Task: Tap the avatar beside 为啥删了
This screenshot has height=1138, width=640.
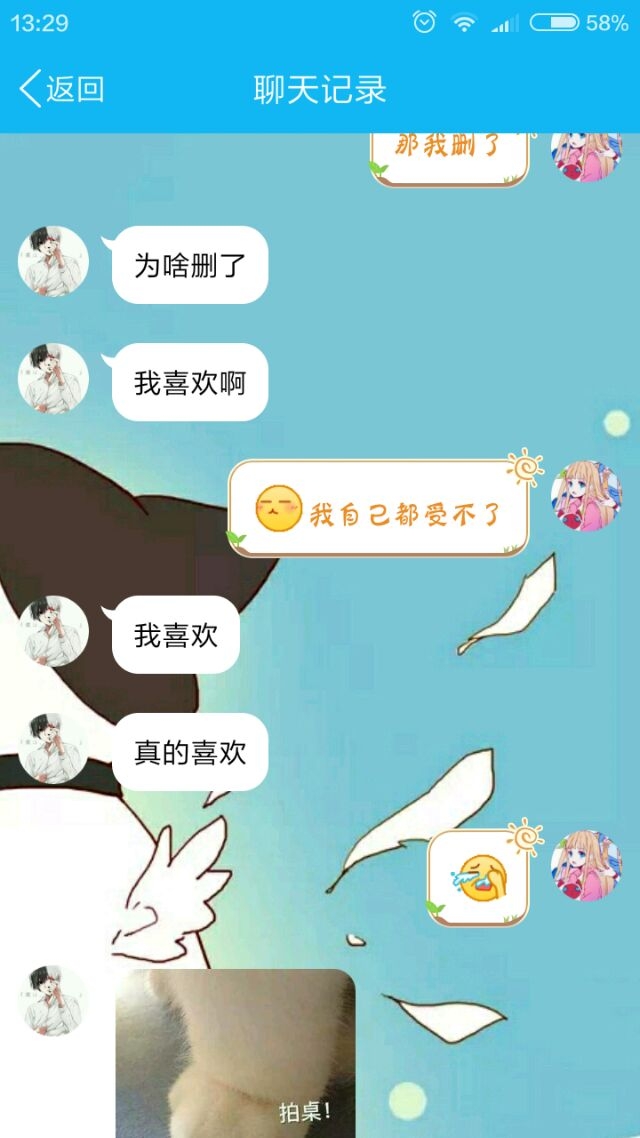Action: (53, 261)
